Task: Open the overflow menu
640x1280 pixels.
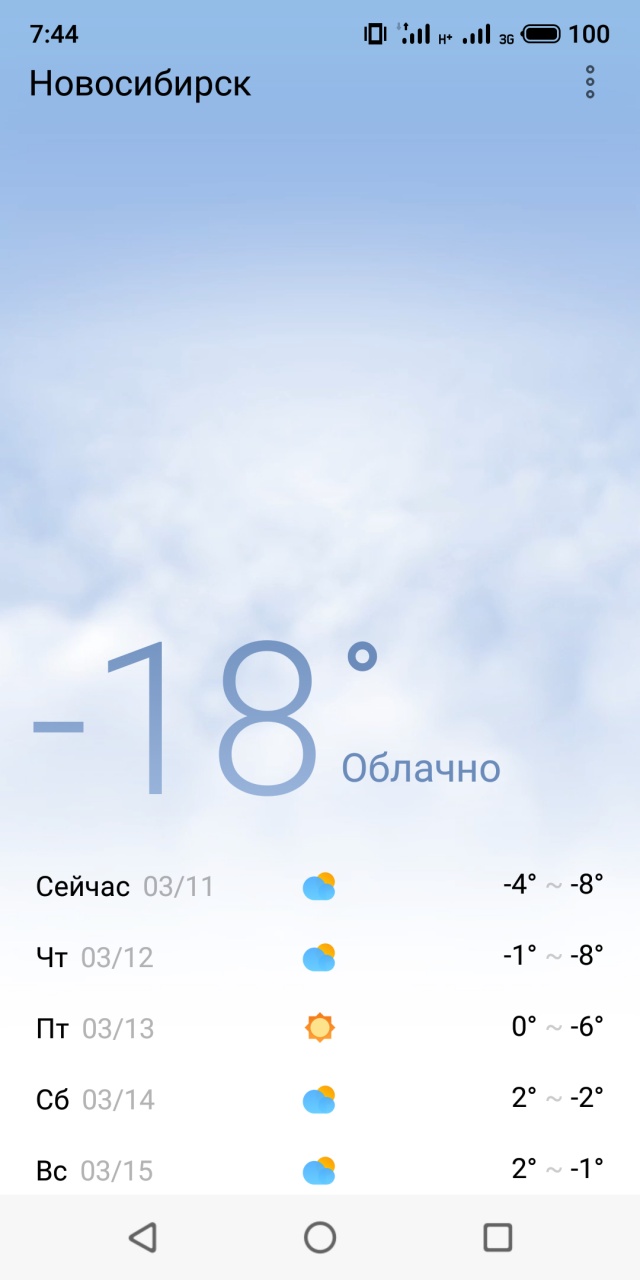Action: tap(590, 82)
